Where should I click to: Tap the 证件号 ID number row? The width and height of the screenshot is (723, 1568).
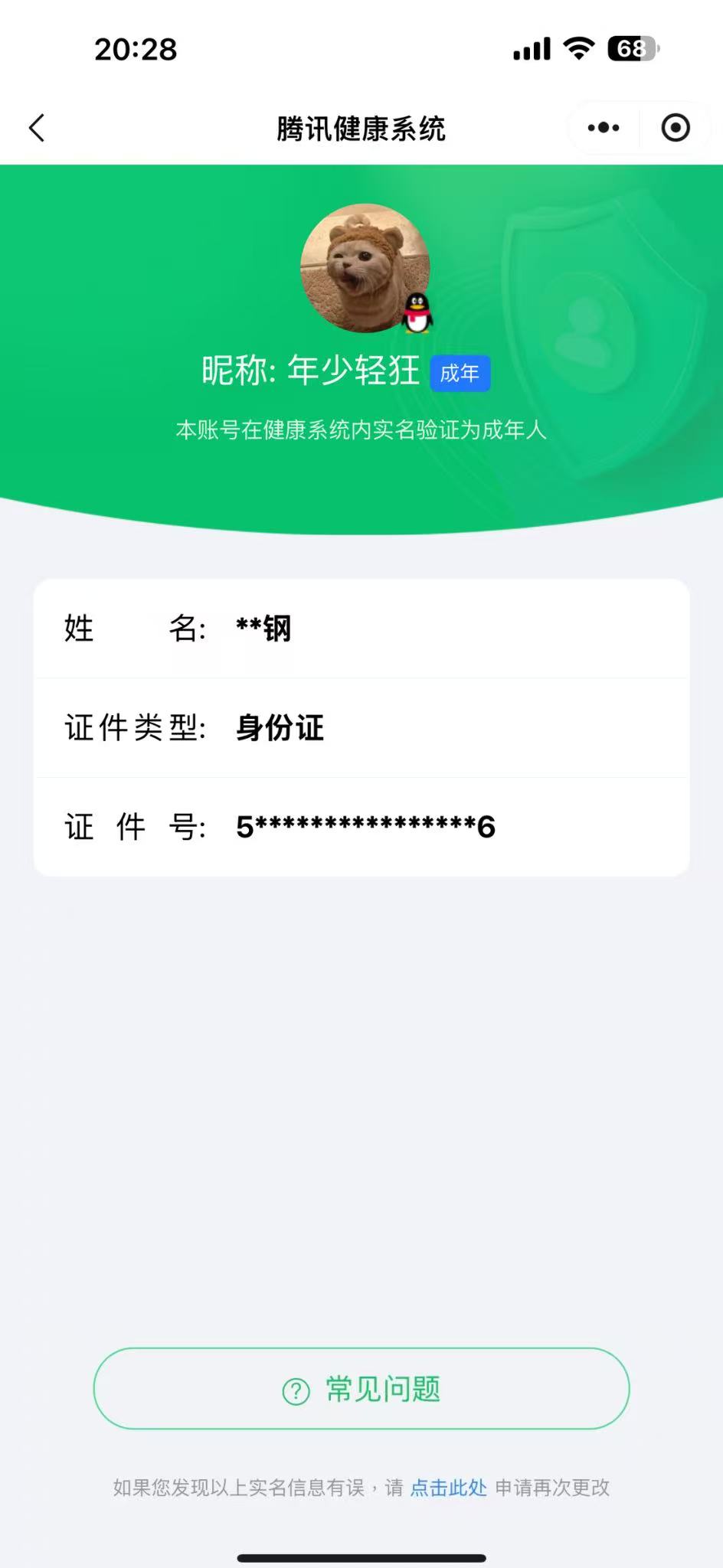point(361,827)
